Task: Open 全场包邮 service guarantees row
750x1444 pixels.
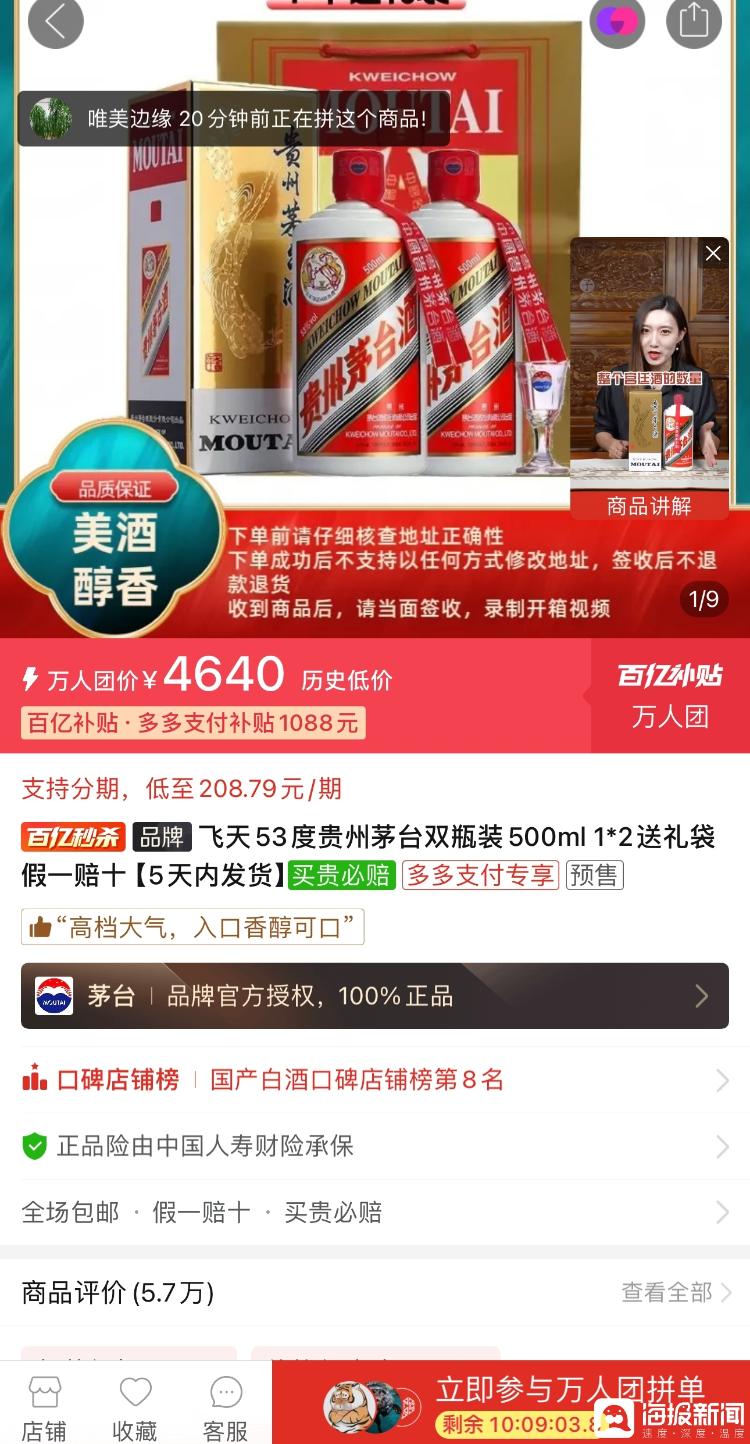Action: [374, 1213]
